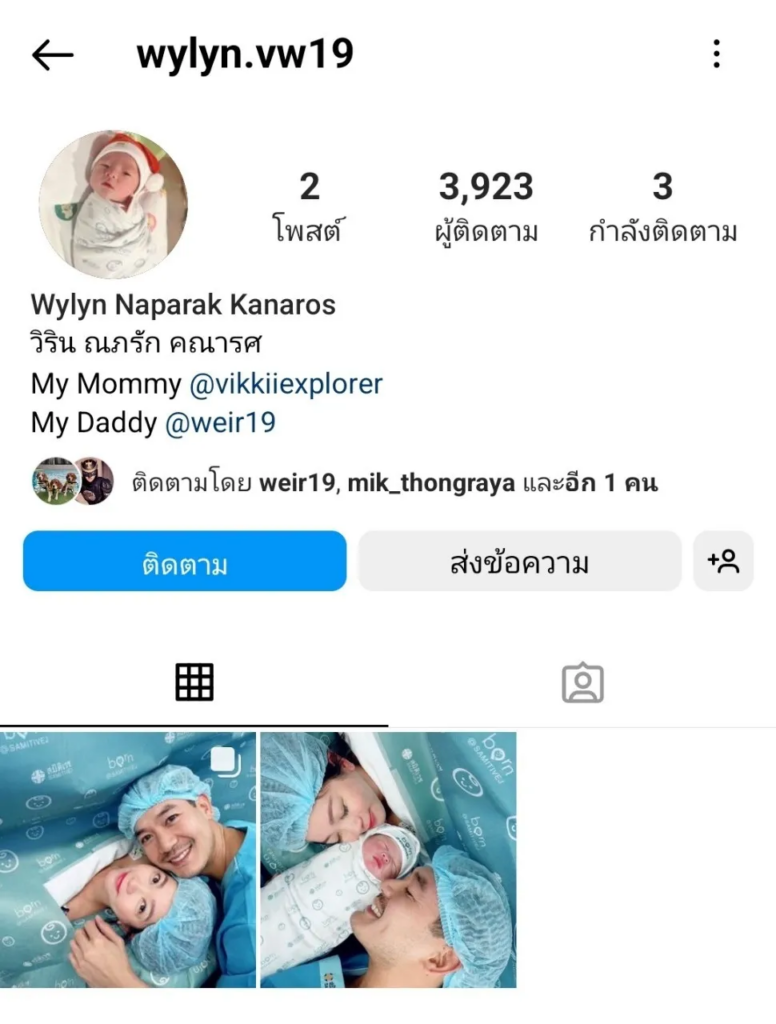
Task: Open the first post of the smiling couple
Action: pyautogui.click(x=128, y=860)
